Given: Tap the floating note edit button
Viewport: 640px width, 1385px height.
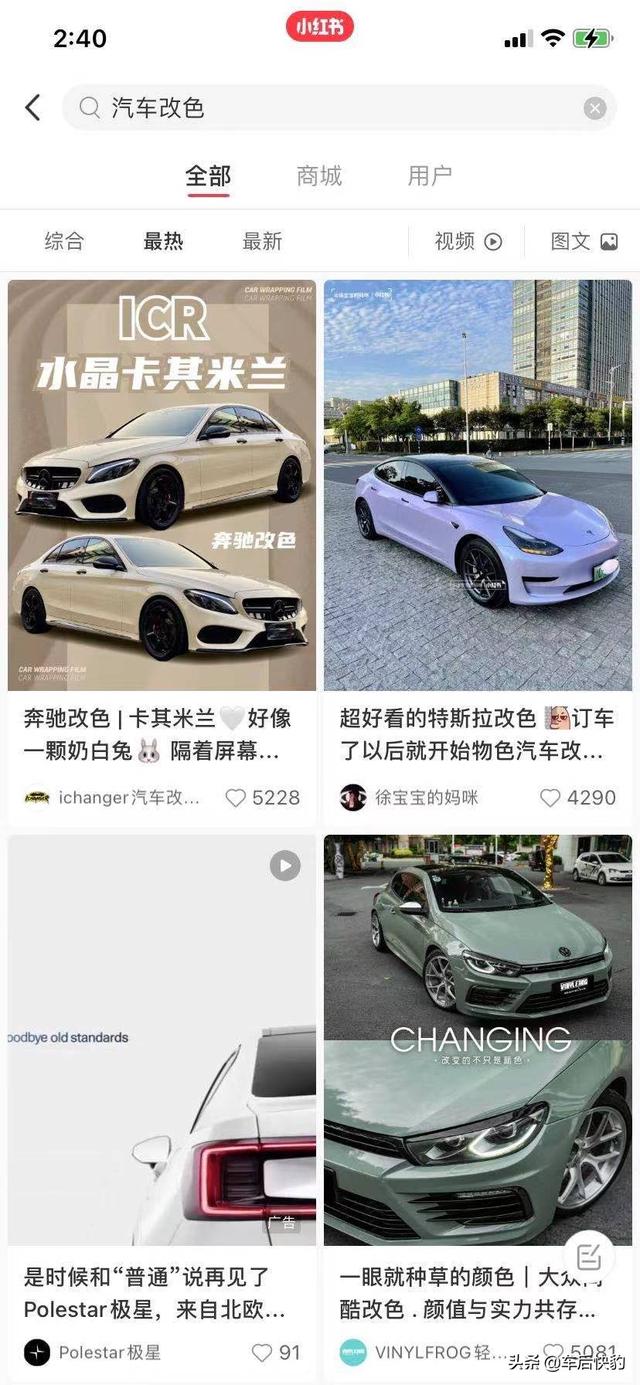Looking at the screenshot, I should click(589, 1257).
